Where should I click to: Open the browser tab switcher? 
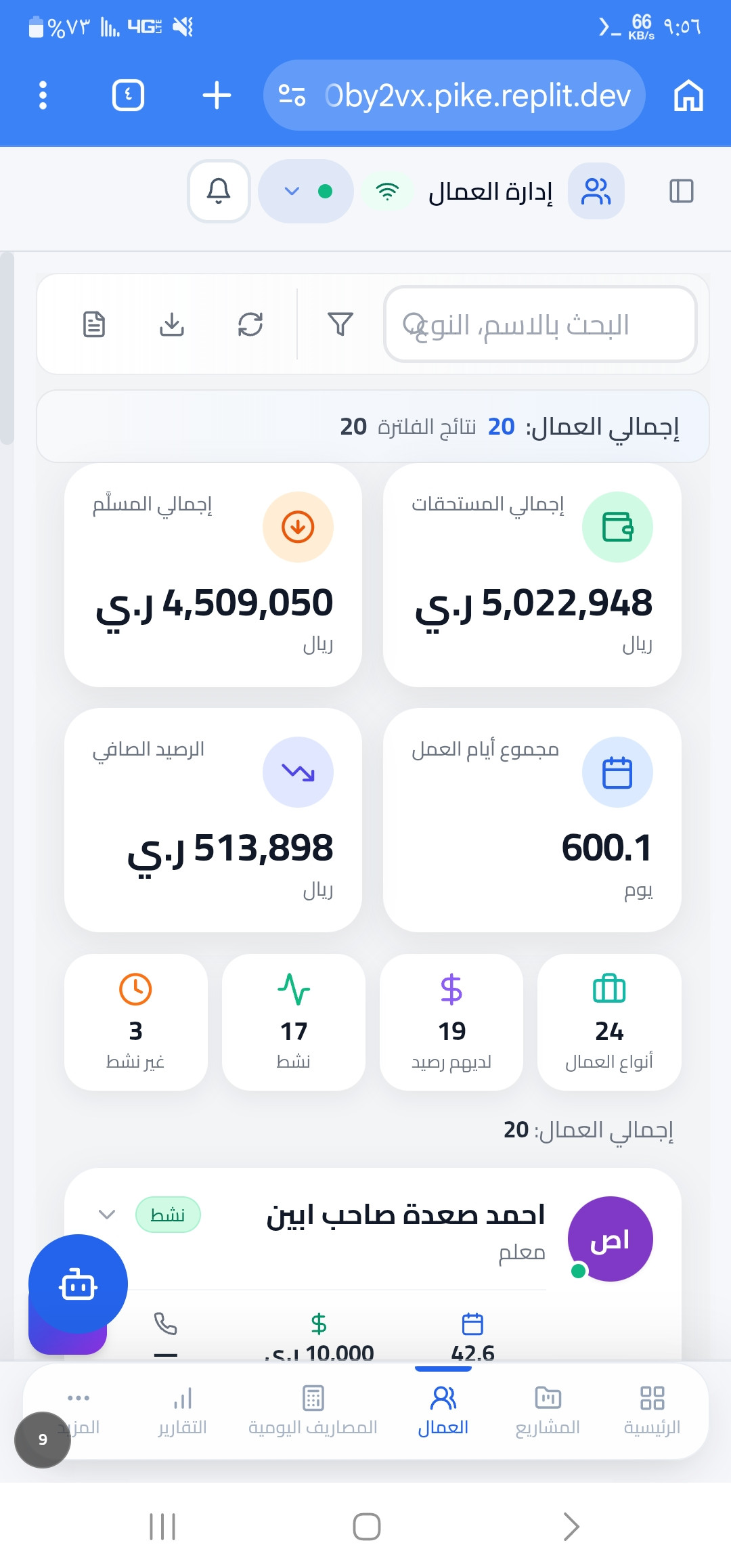tap(128, 95)
